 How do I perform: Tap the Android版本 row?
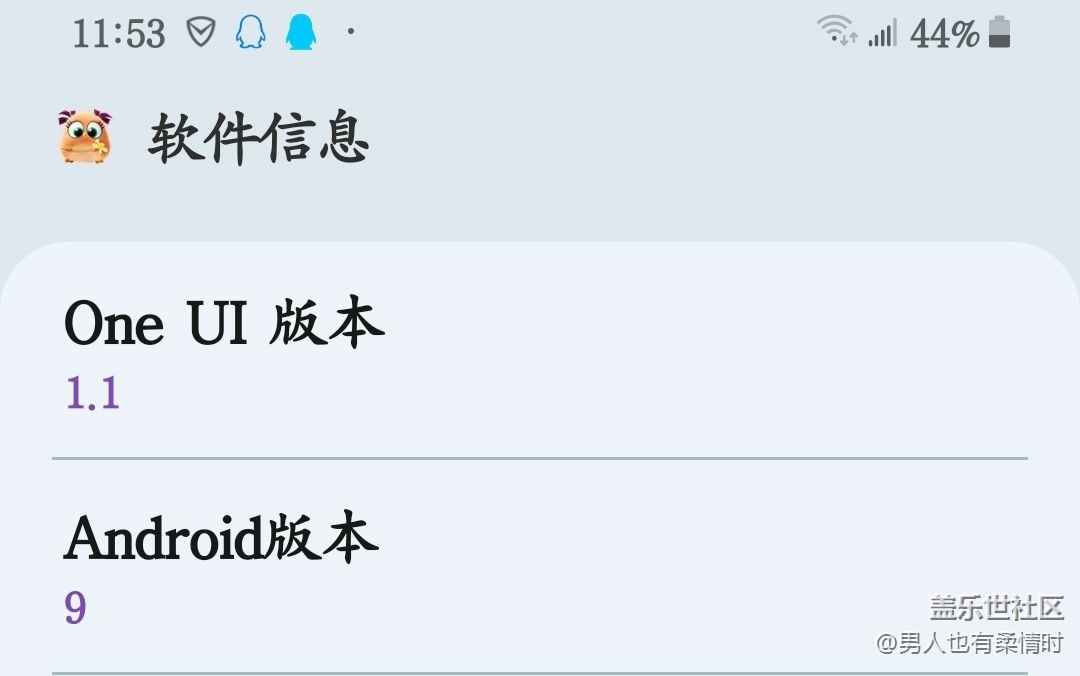[540, 567]
